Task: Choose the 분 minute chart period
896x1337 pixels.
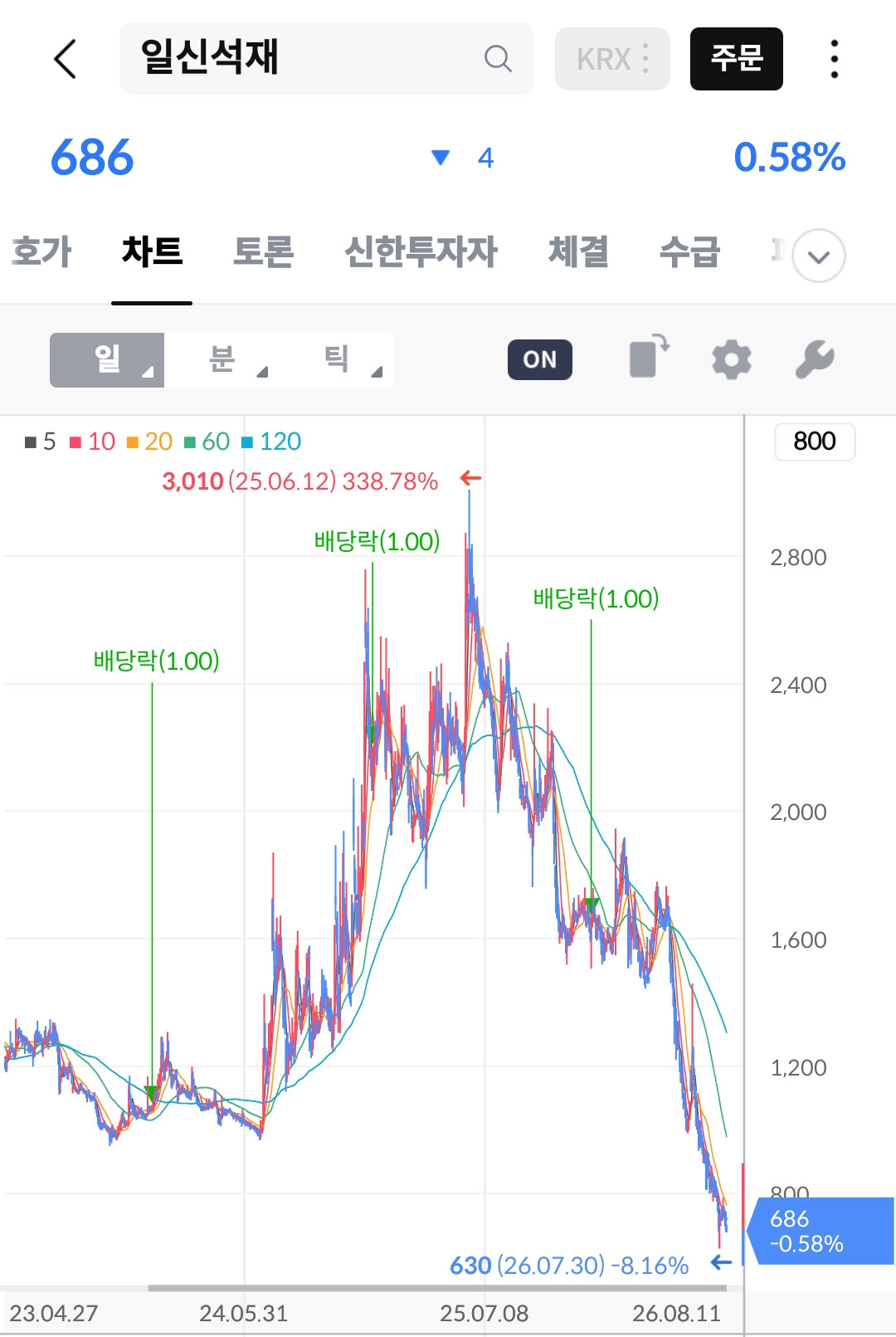Action: [x=222, y=360]
